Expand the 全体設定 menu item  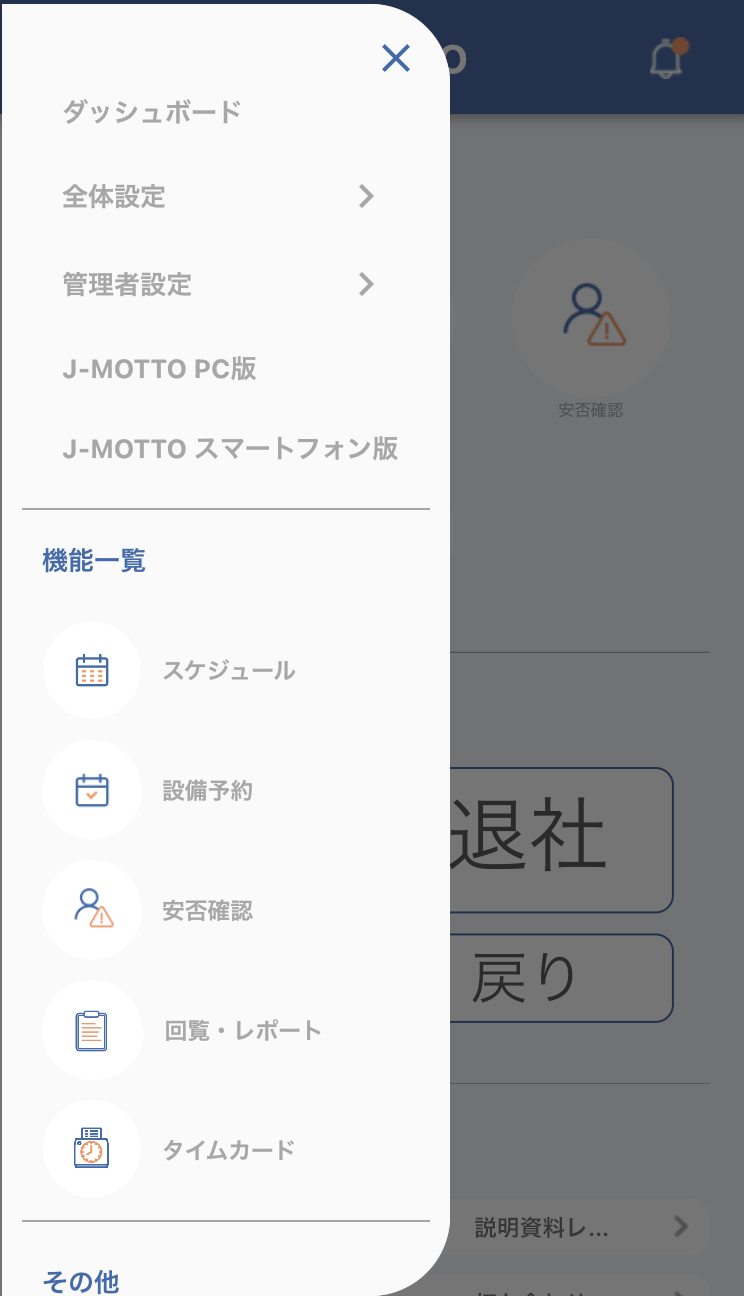click(x=218, y=197)
